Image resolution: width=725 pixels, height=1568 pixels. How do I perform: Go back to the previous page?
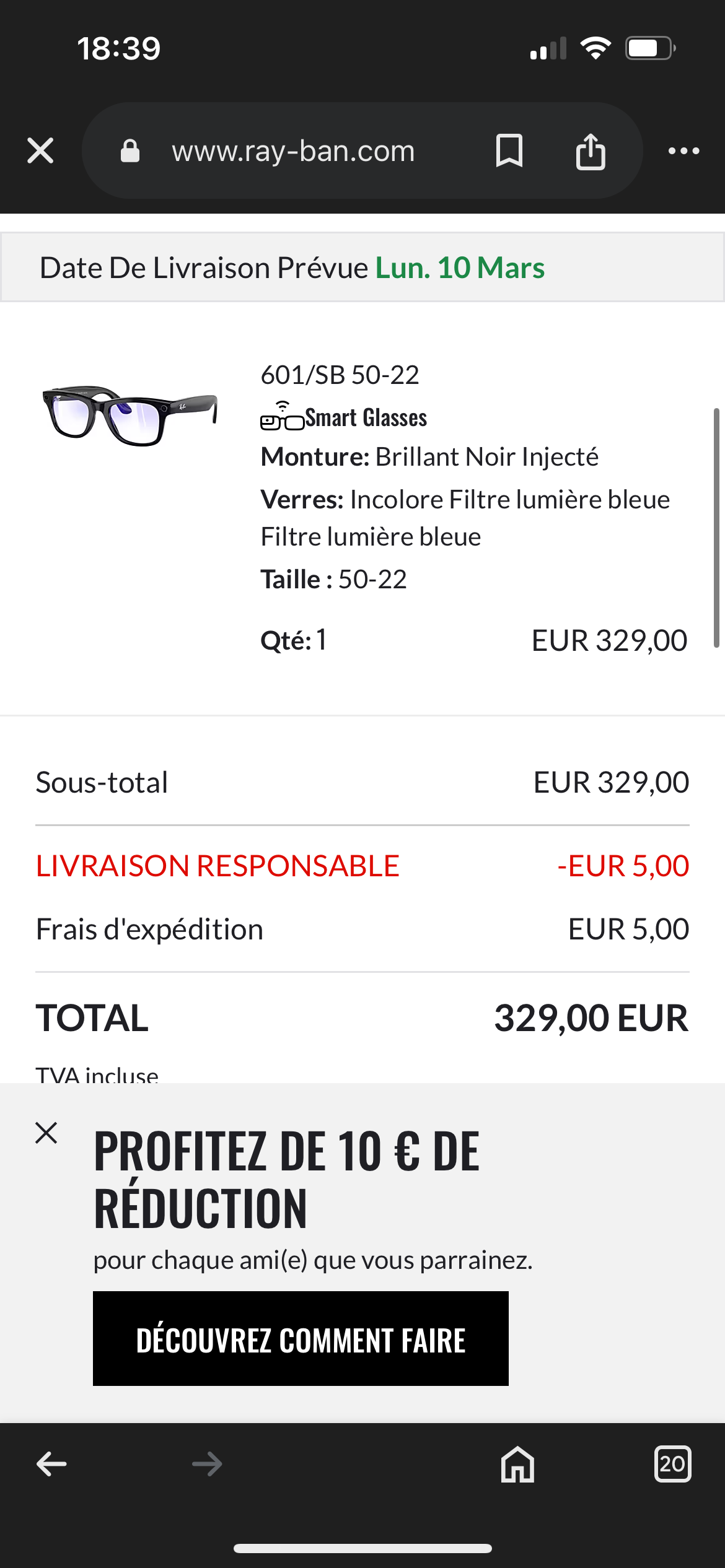51,1464
